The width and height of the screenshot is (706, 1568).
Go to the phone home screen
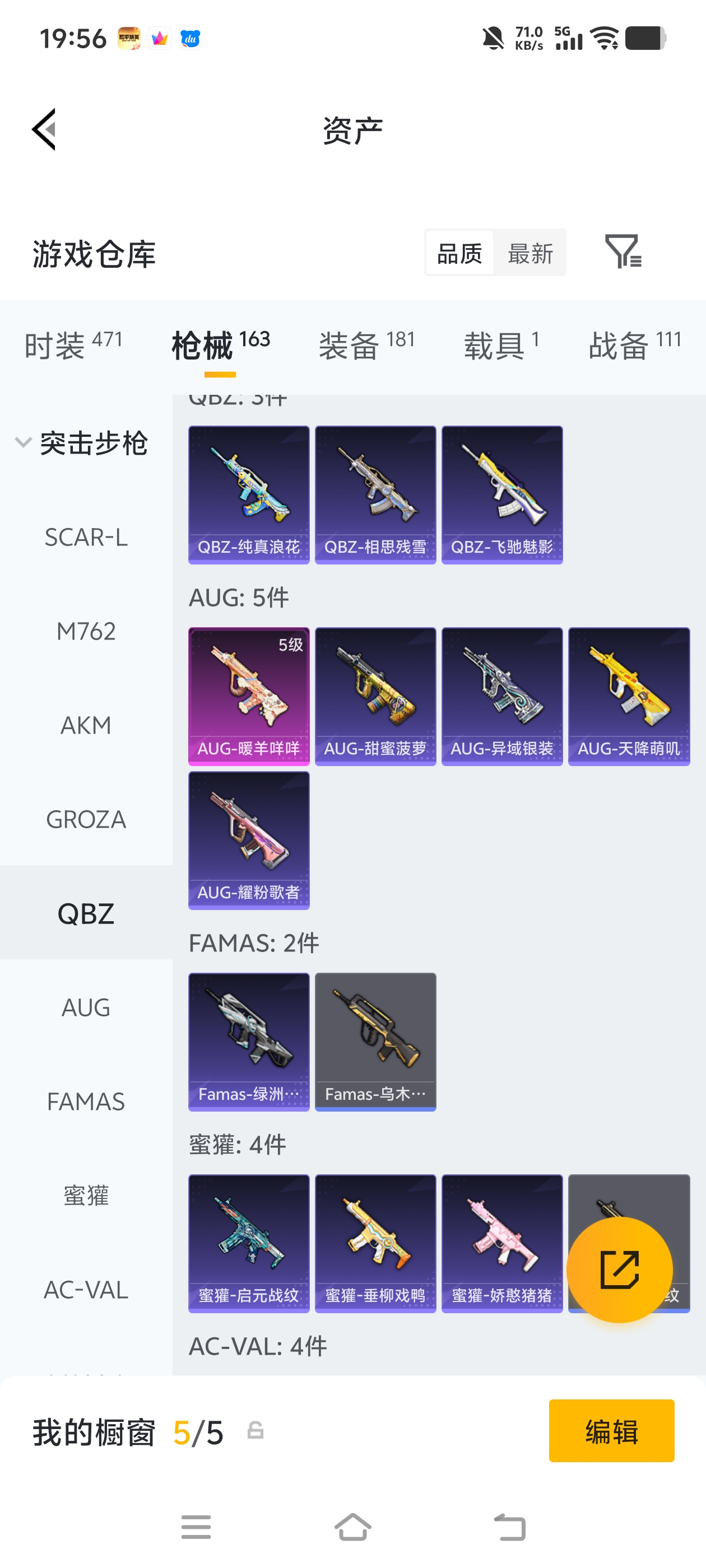(x=352, y=1527)
